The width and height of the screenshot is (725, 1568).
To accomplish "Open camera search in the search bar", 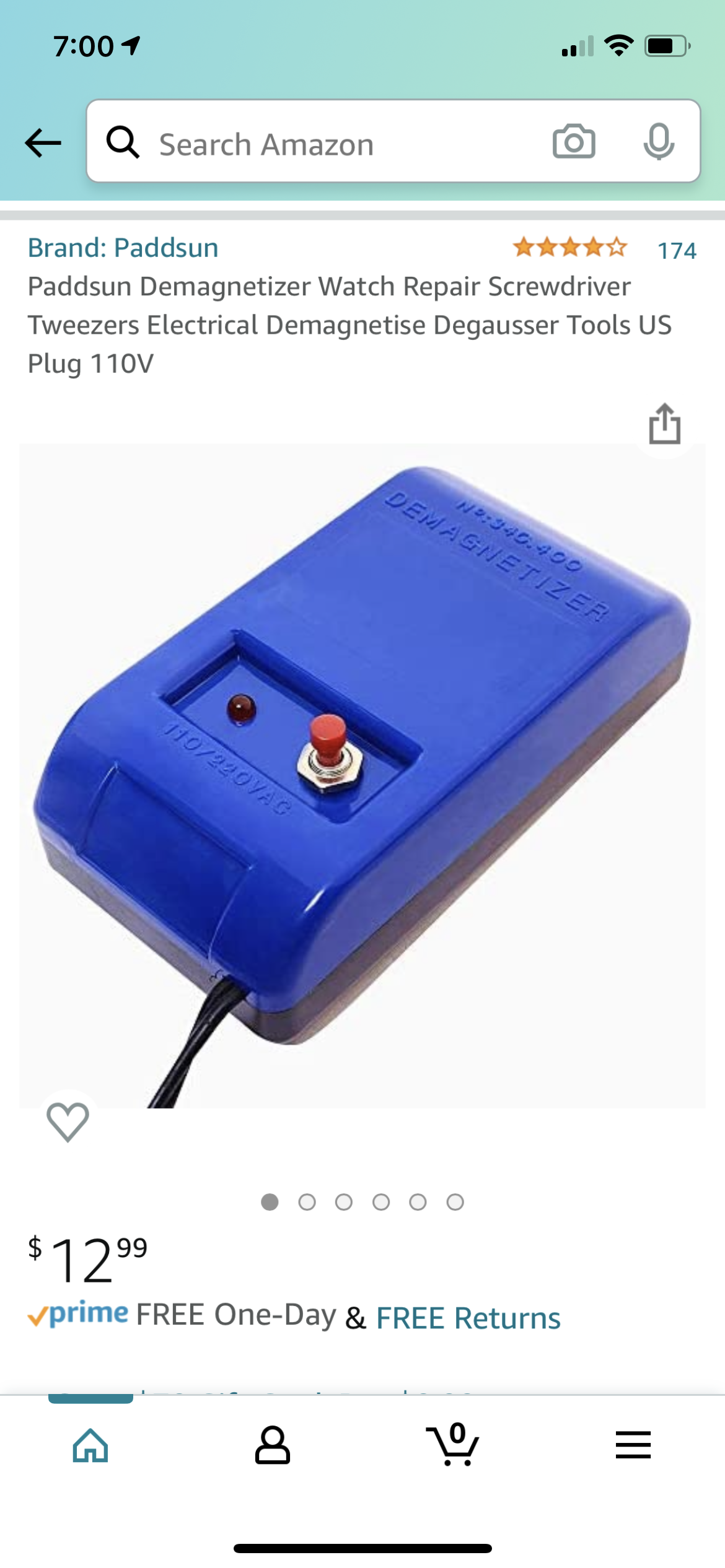I will (x=574, y=142).
